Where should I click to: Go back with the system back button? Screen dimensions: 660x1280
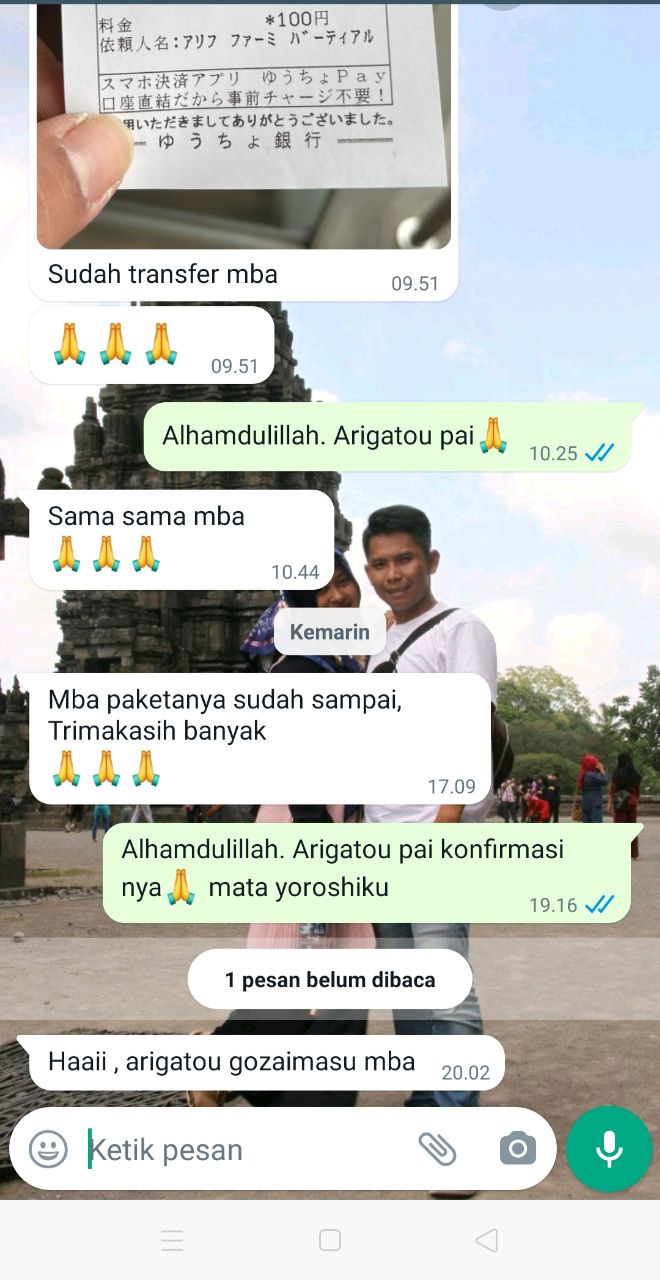coord(487,1241)
